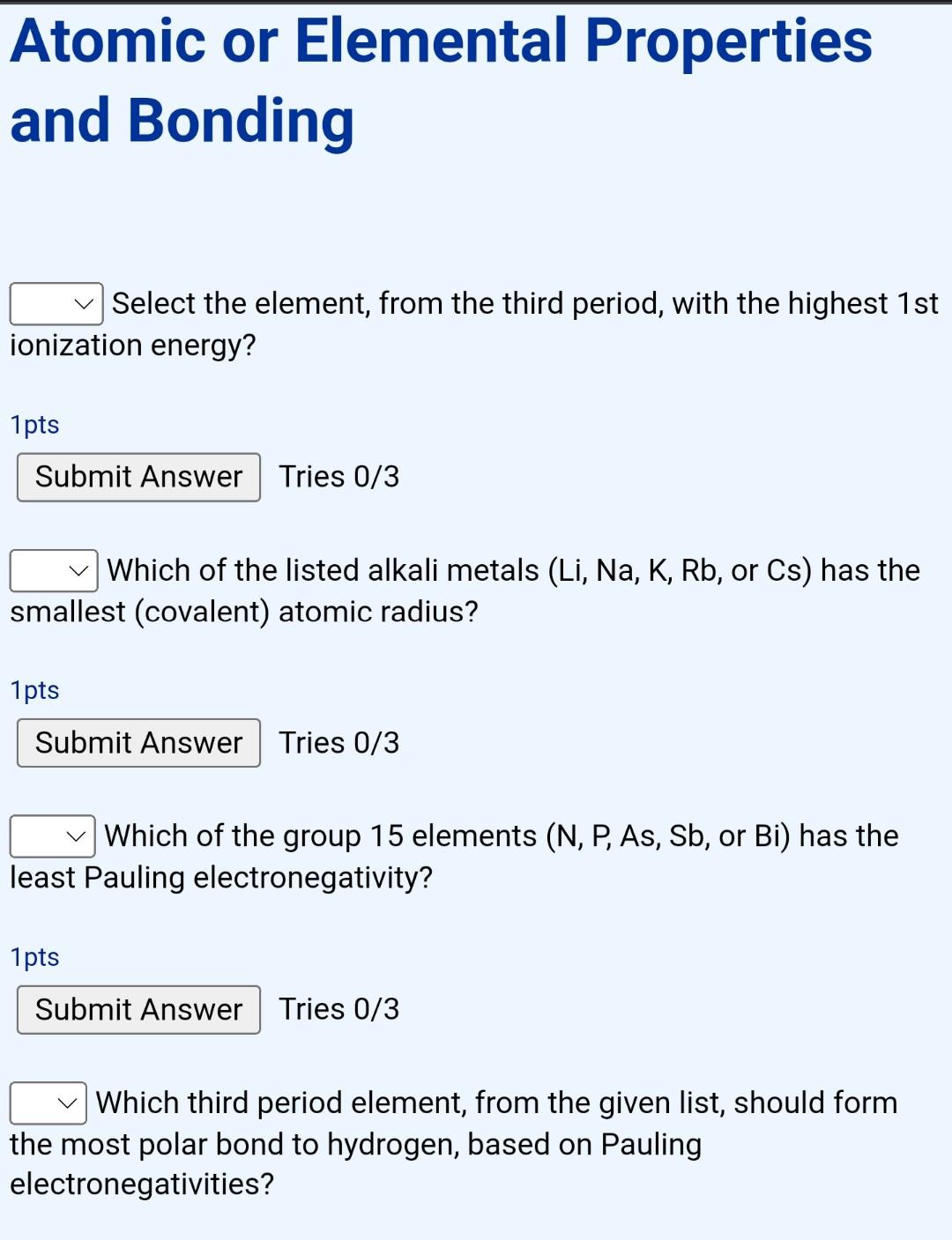Open the dropdown for the alkali metals question
This screenshot has height=1240, width=952.
coord(53,571)
